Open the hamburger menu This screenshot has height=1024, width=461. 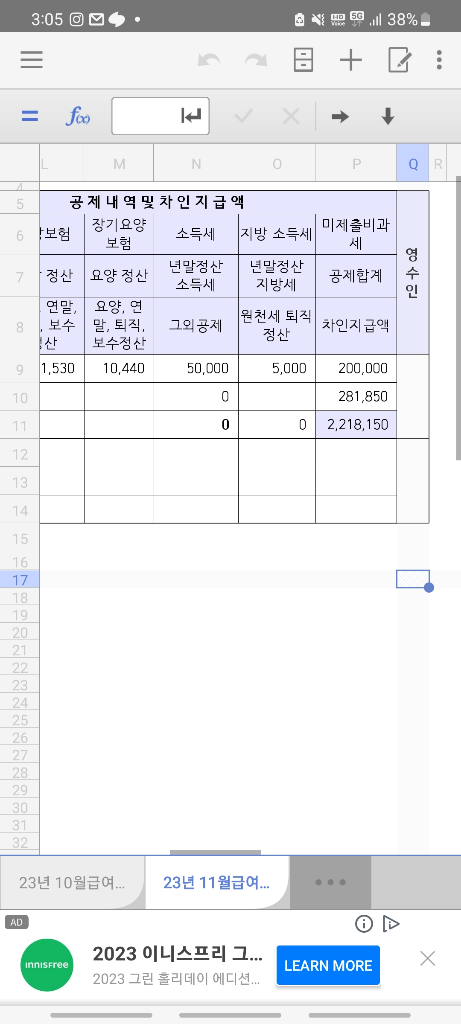point(31,60)
